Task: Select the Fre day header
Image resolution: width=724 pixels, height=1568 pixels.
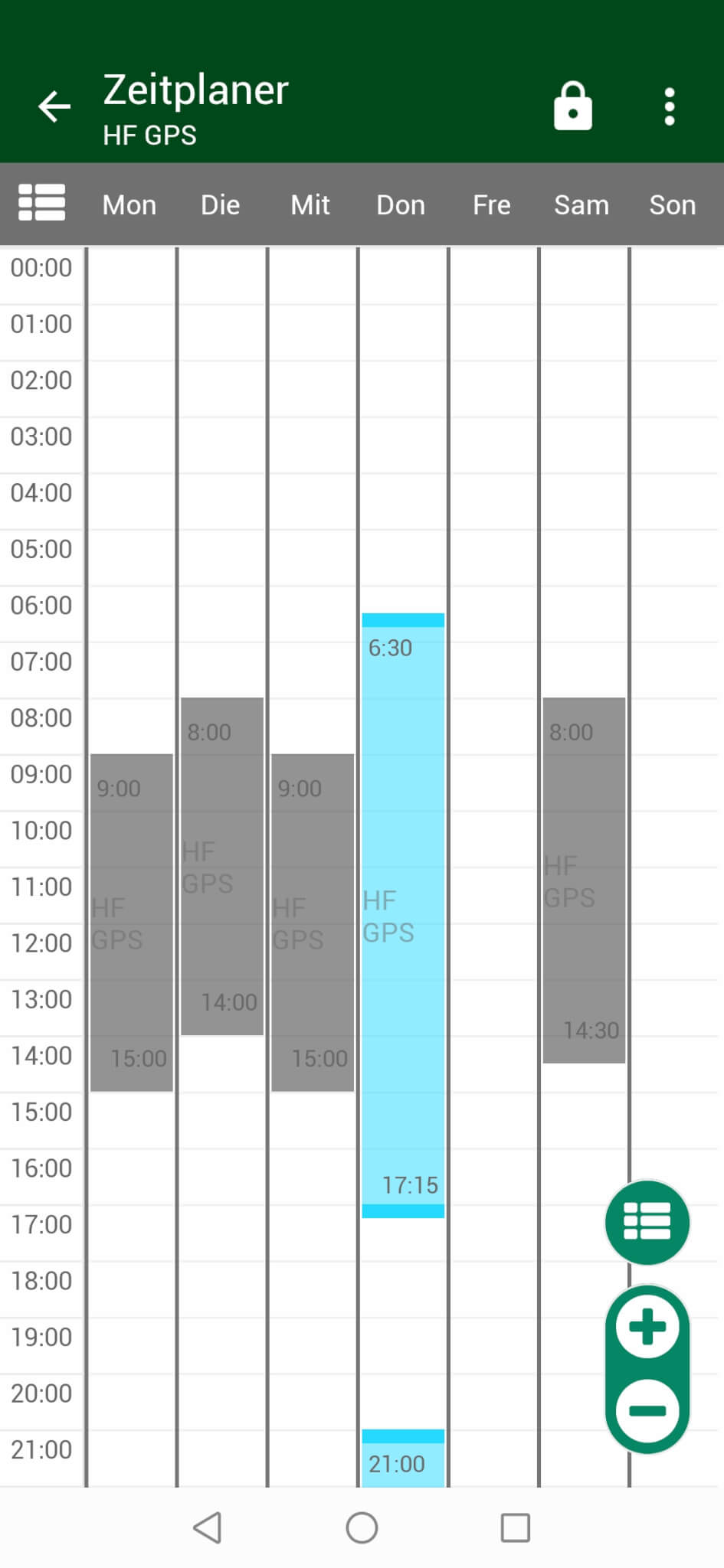Action: click(x=492, y=205)
